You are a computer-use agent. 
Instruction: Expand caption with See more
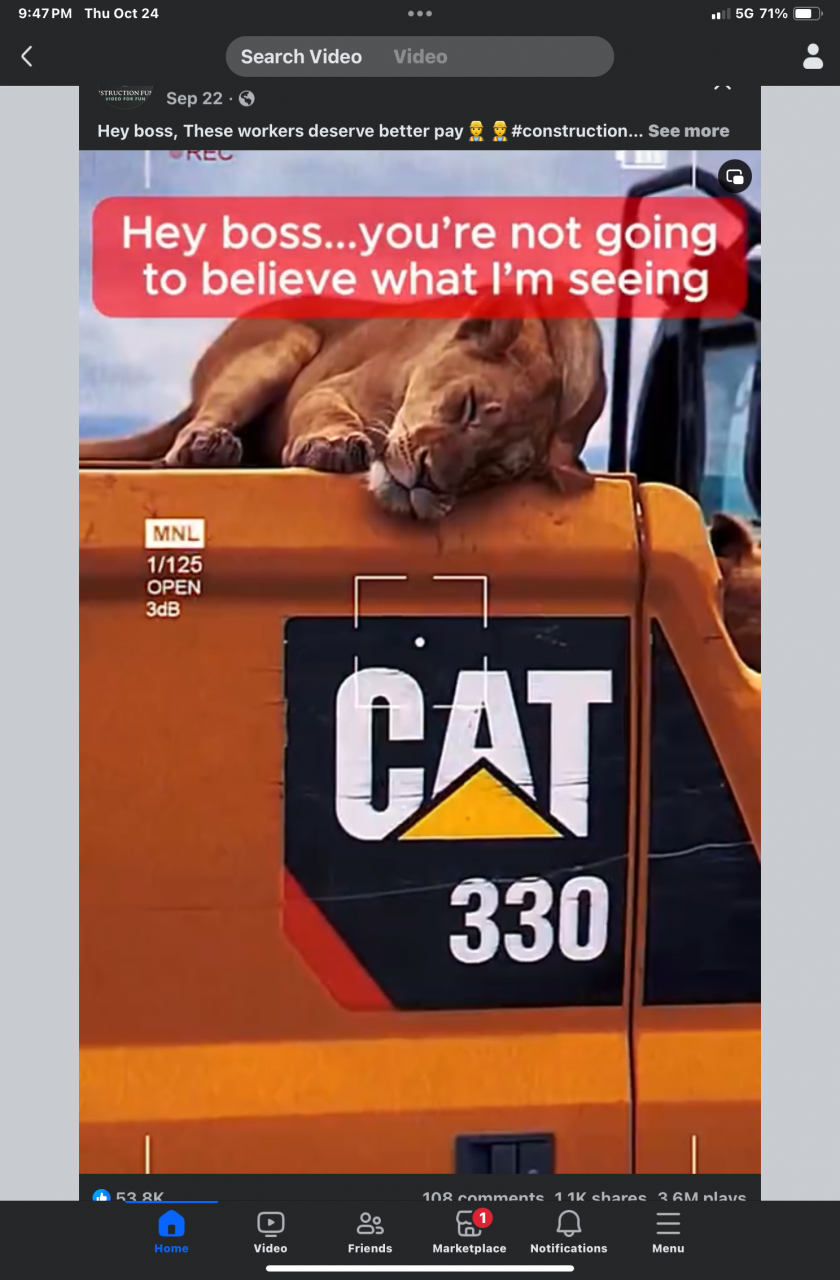(688, 131)
